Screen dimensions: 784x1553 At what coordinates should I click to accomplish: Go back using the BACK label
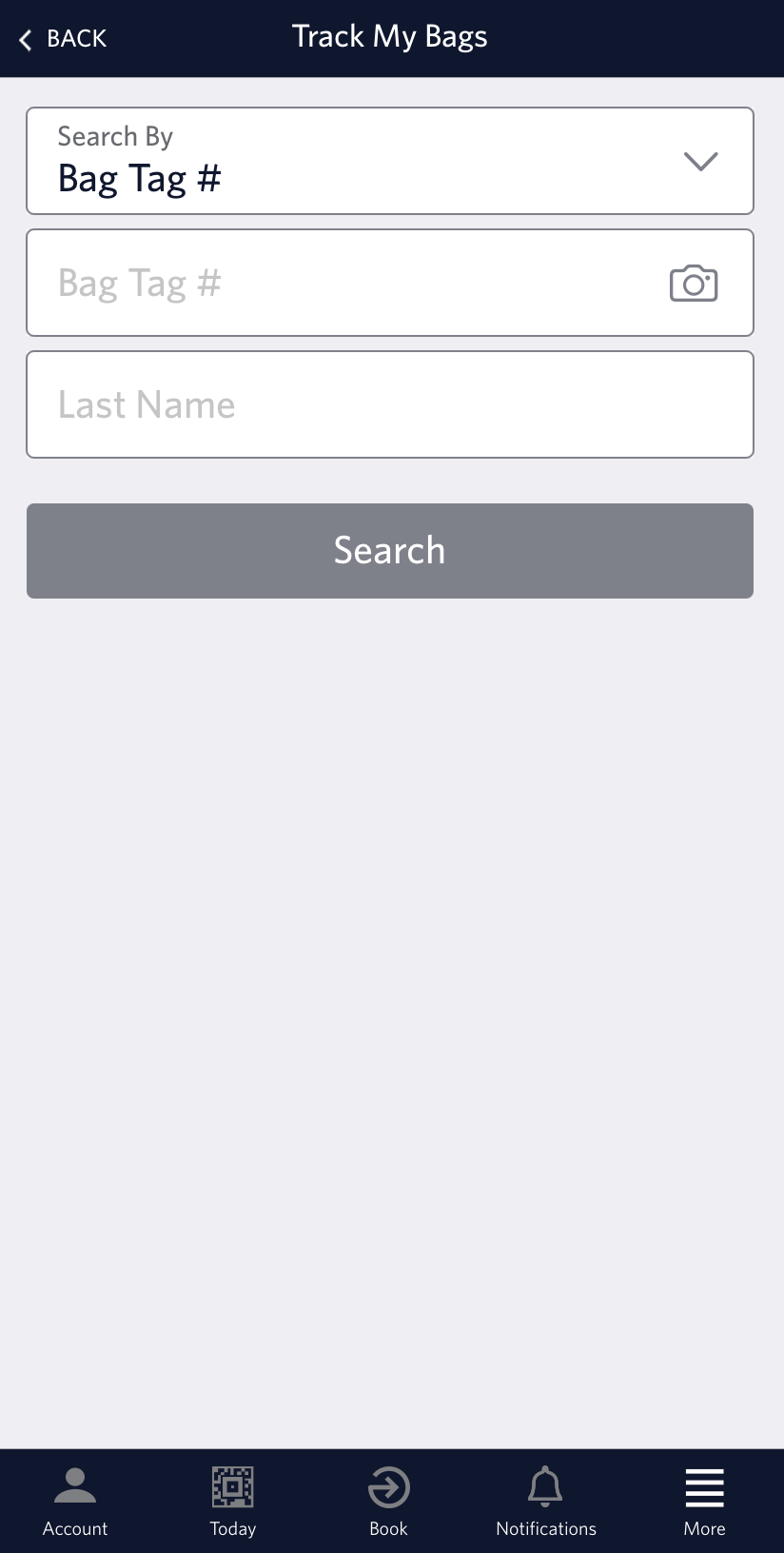77,38
